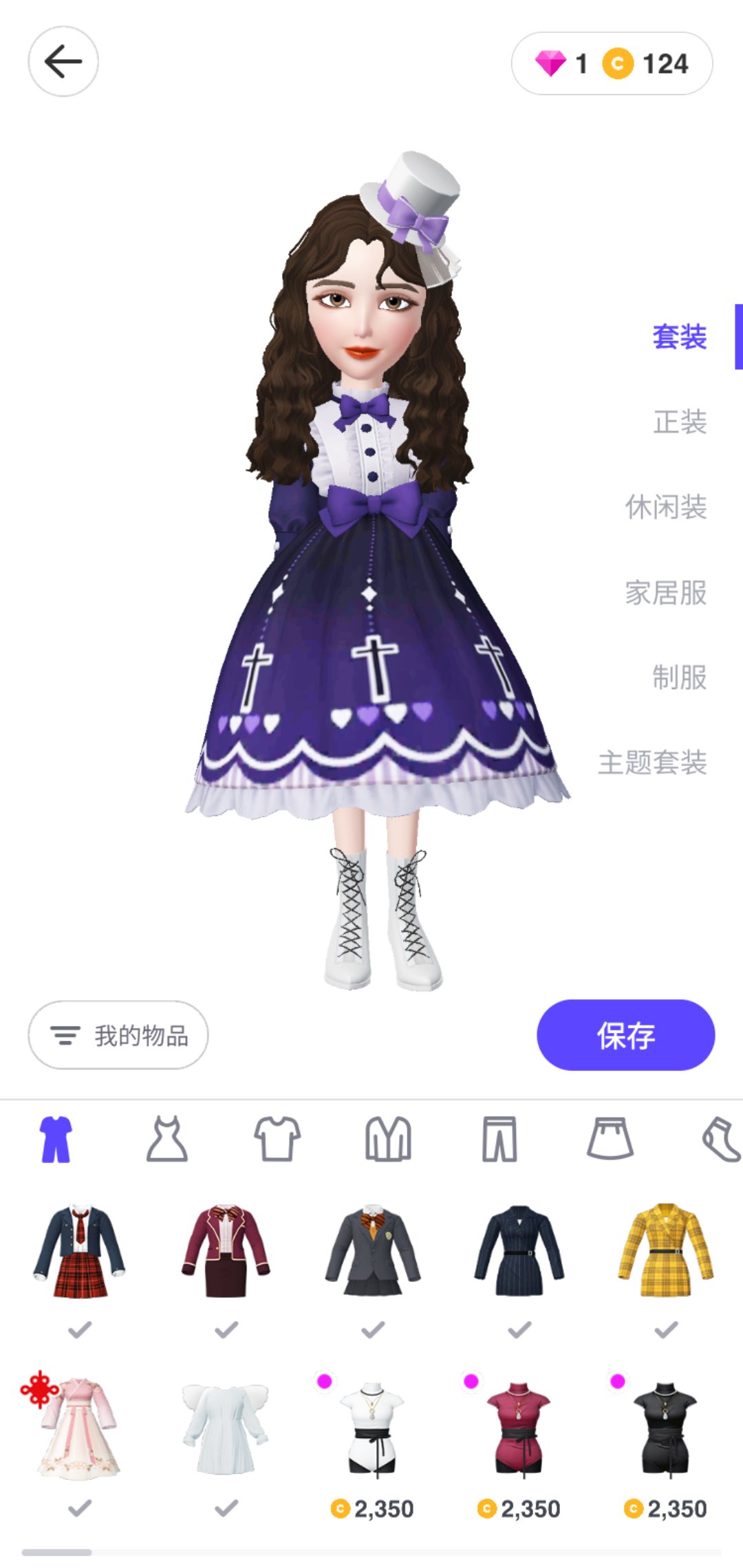Switch to the 休闲装 category
The image size is (743, 1568).
tap(666, 507)
